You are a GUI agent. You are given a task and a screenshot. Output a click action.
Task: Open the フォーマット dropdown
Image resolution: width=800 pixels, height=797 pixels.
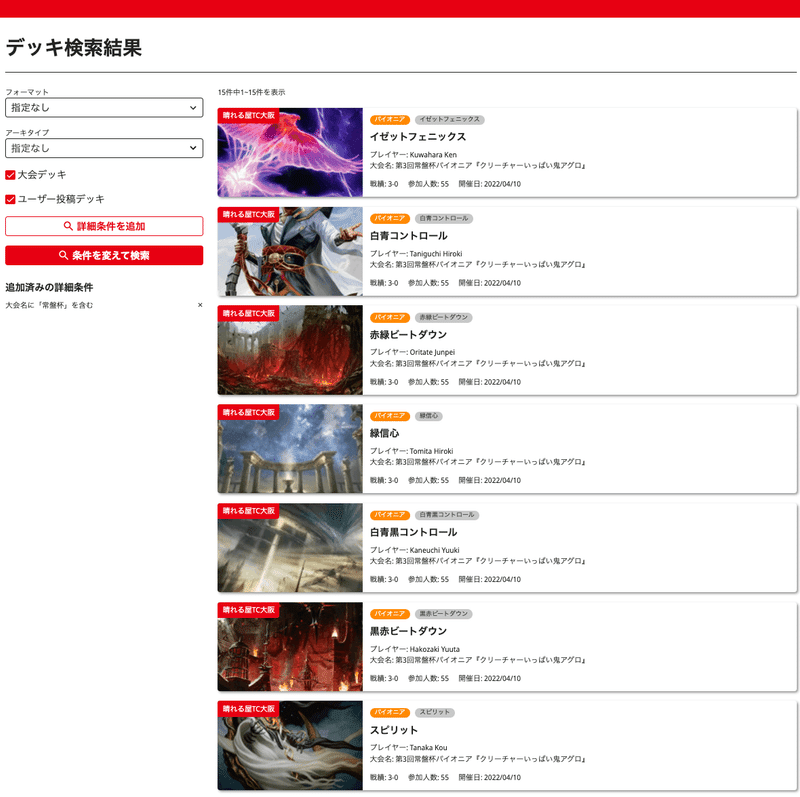(104, 107)
